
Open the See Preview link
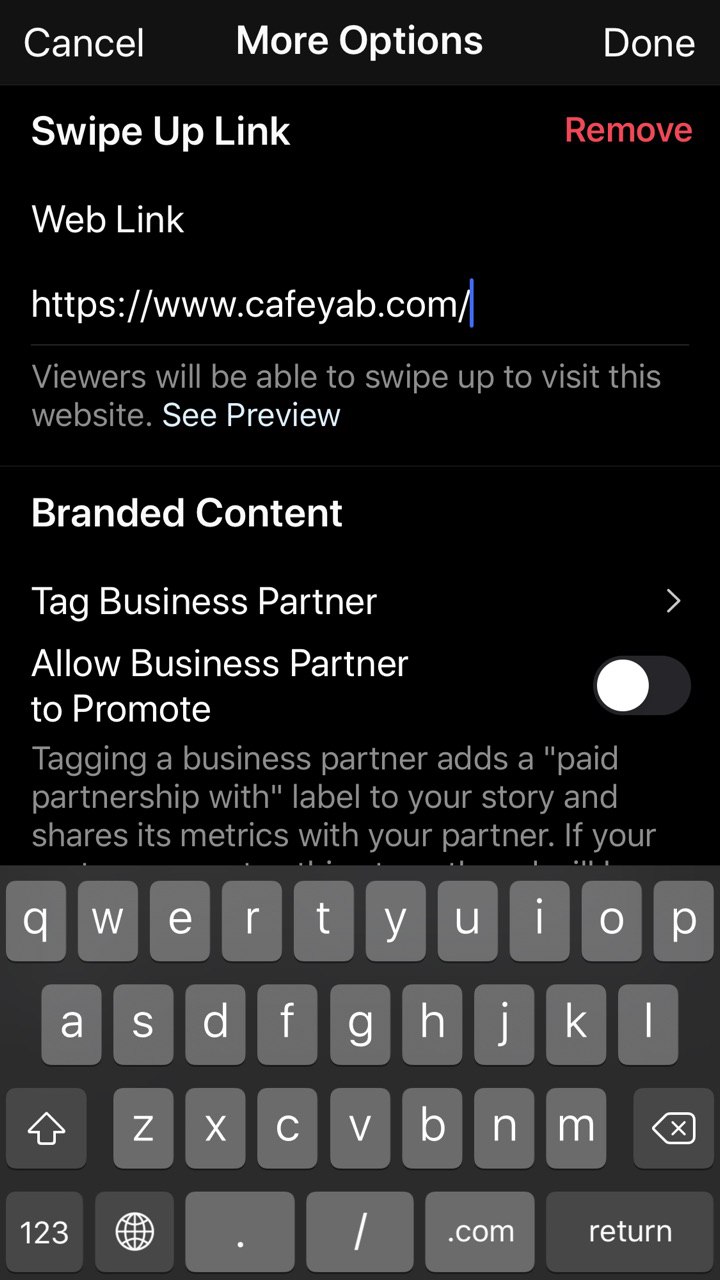click(x=251, y=415)
